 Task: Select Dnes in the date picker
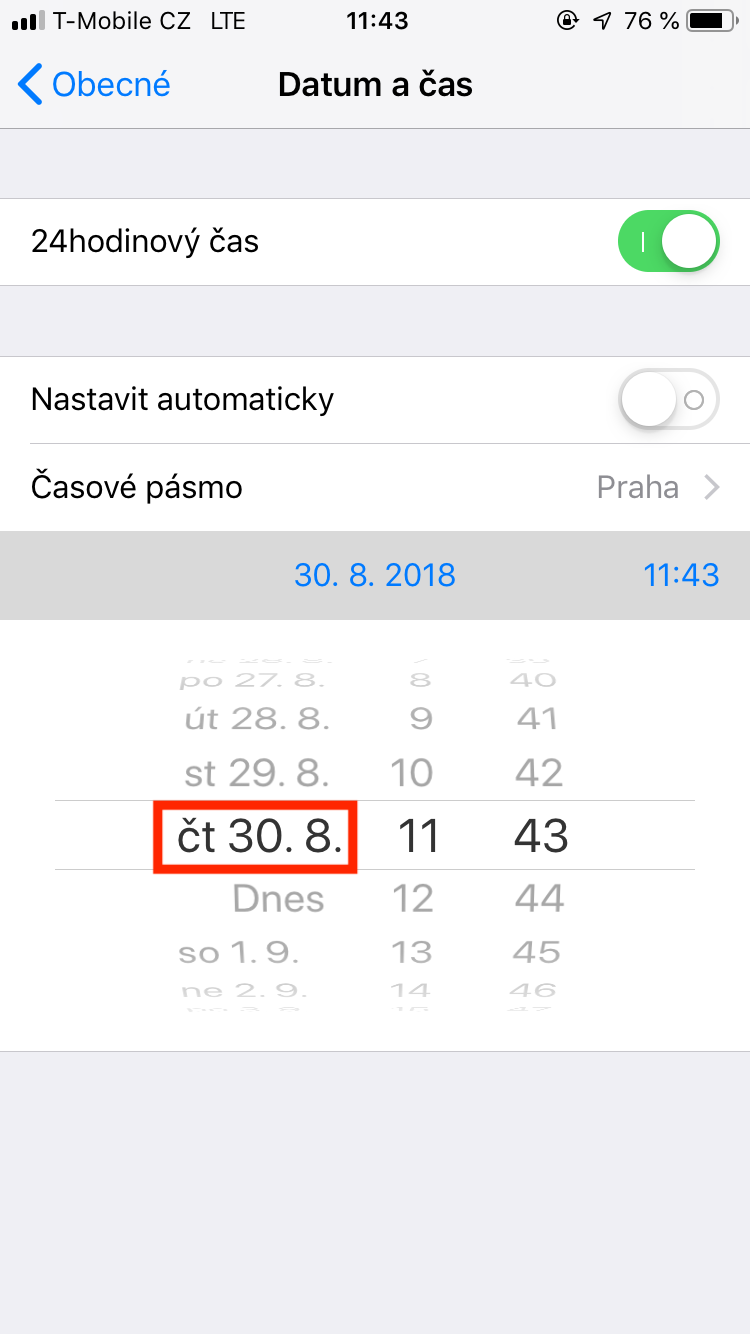point(278,898)
